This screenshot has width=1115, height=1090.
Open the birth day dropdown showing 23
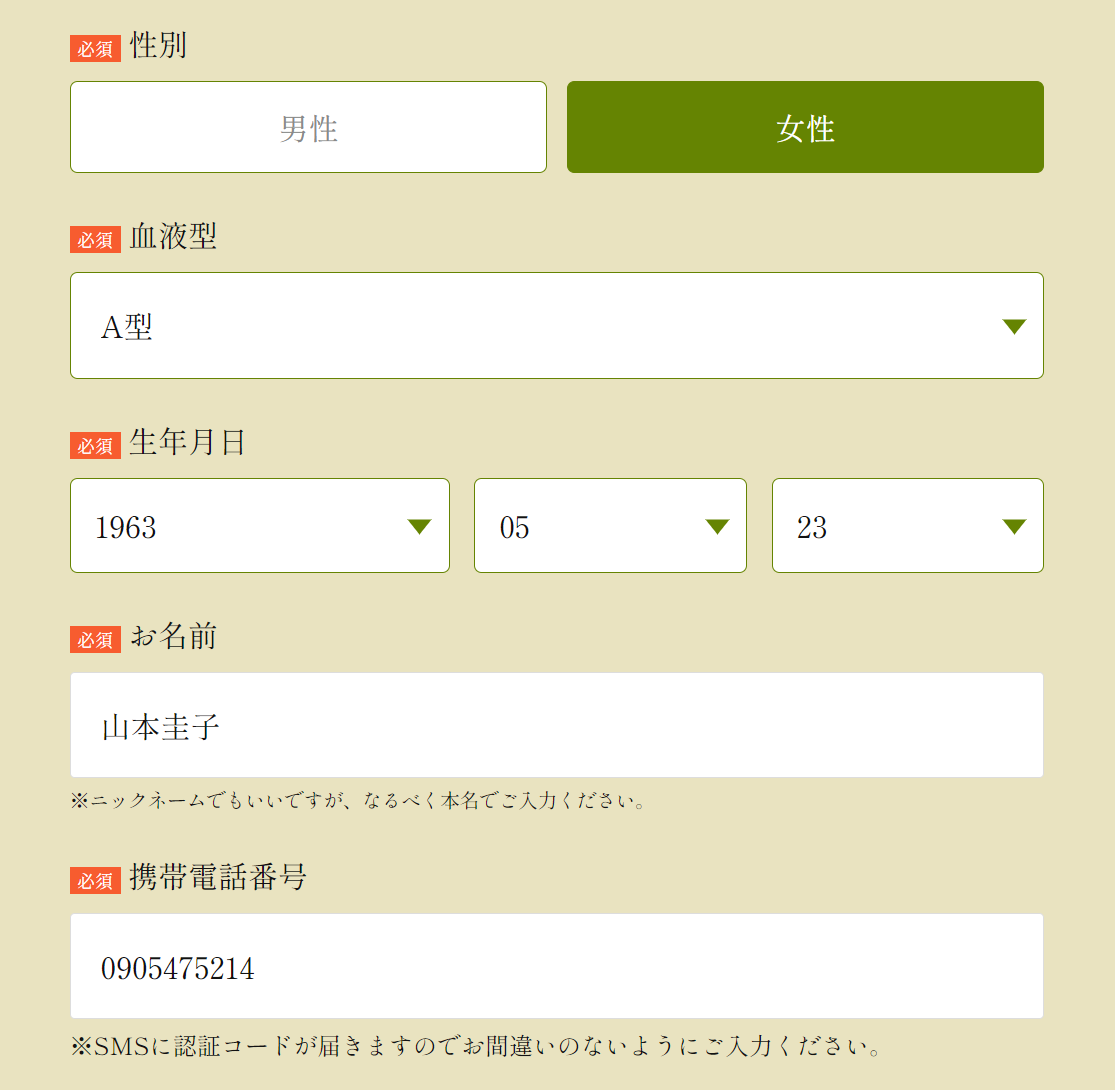click(x=907, y=526)
